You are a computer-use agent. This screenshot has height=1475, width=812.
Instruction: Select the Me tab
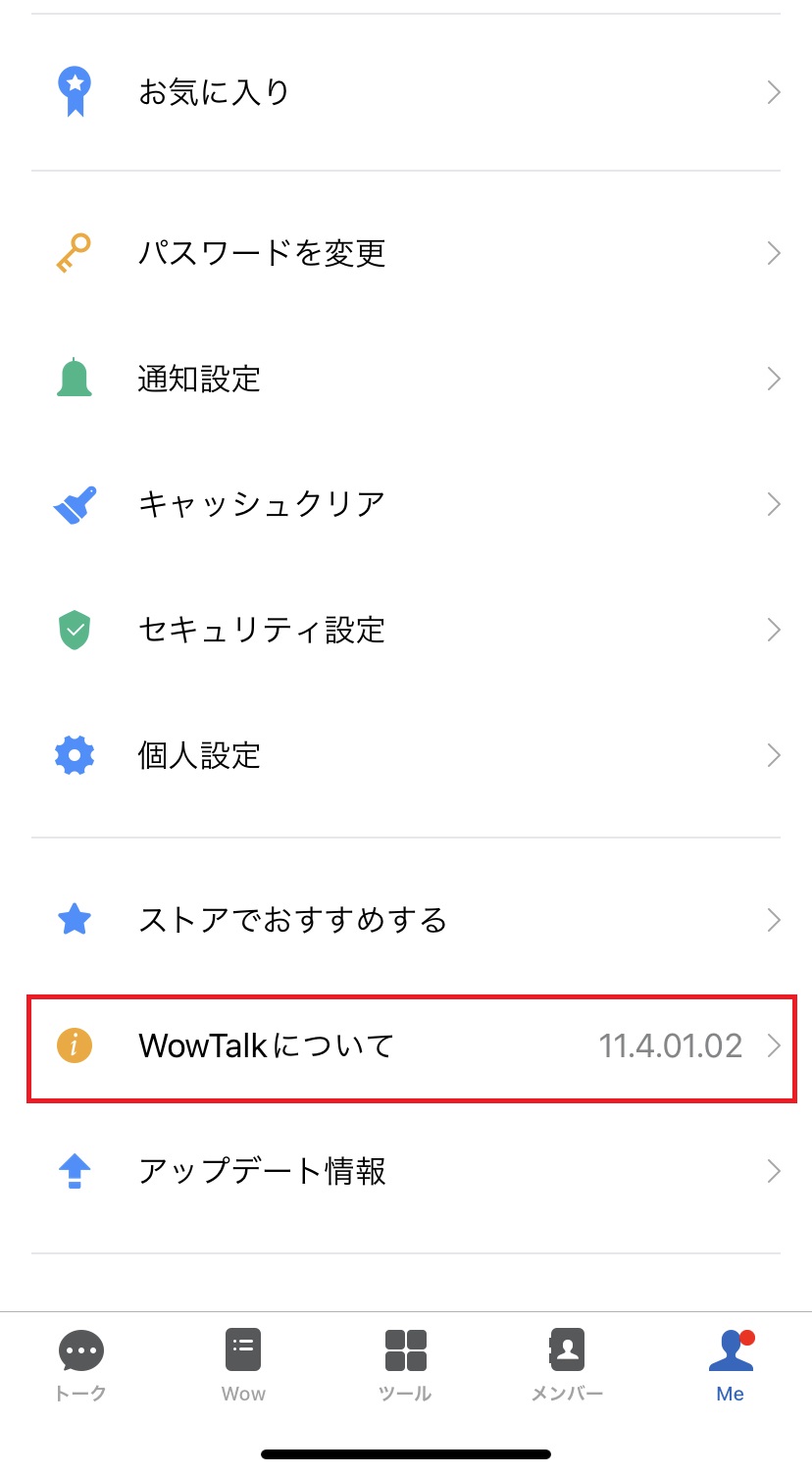(x=730, y=1365)
